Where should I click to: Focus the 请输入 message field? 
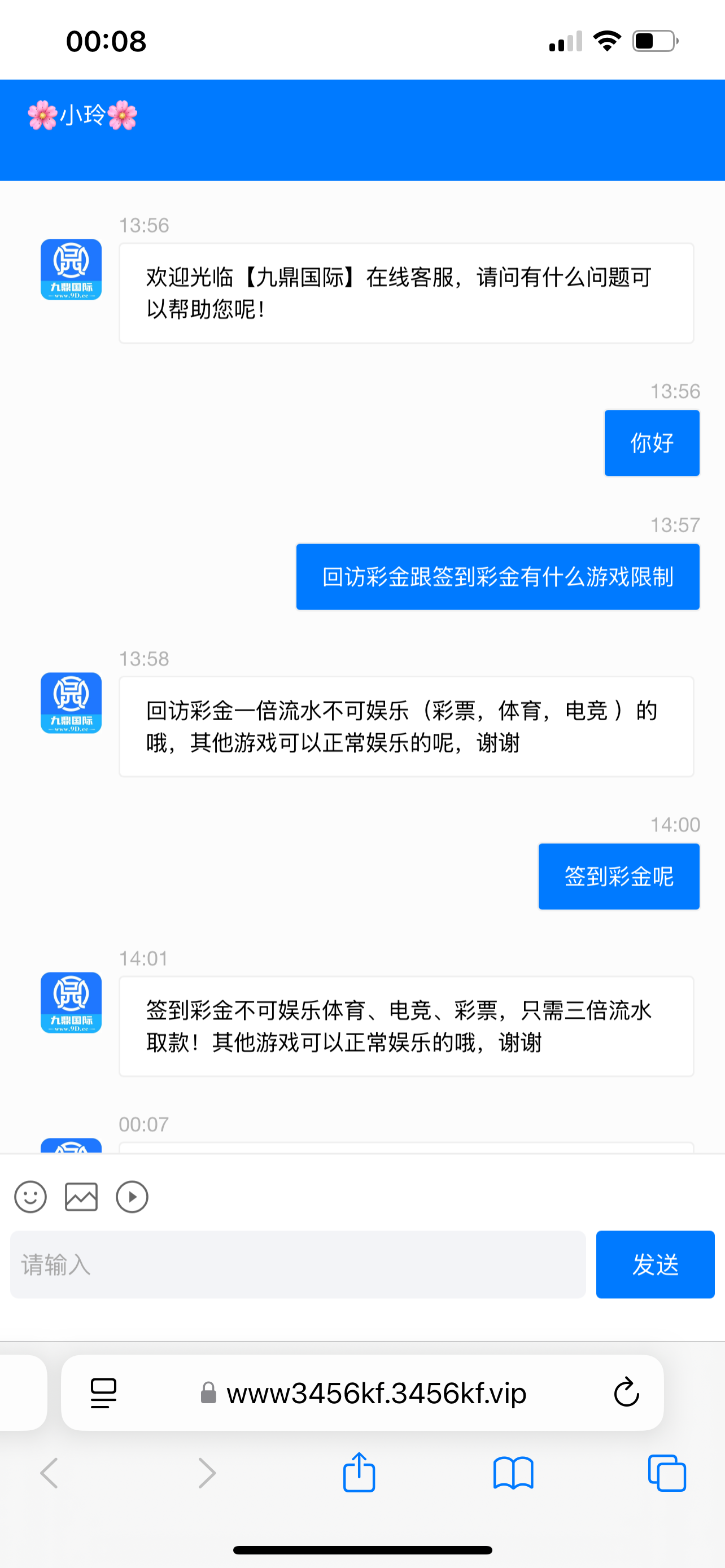[x=298, y=1264]
